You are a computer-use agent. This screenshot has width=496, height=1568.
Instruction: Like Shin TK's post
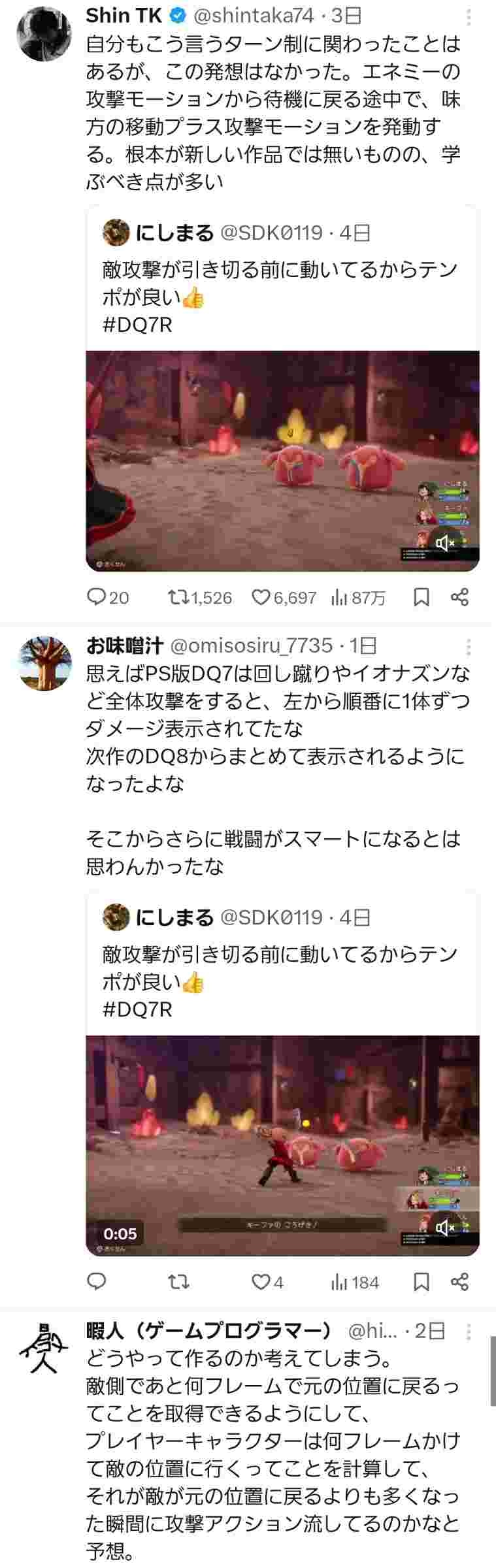coord(261,596)
